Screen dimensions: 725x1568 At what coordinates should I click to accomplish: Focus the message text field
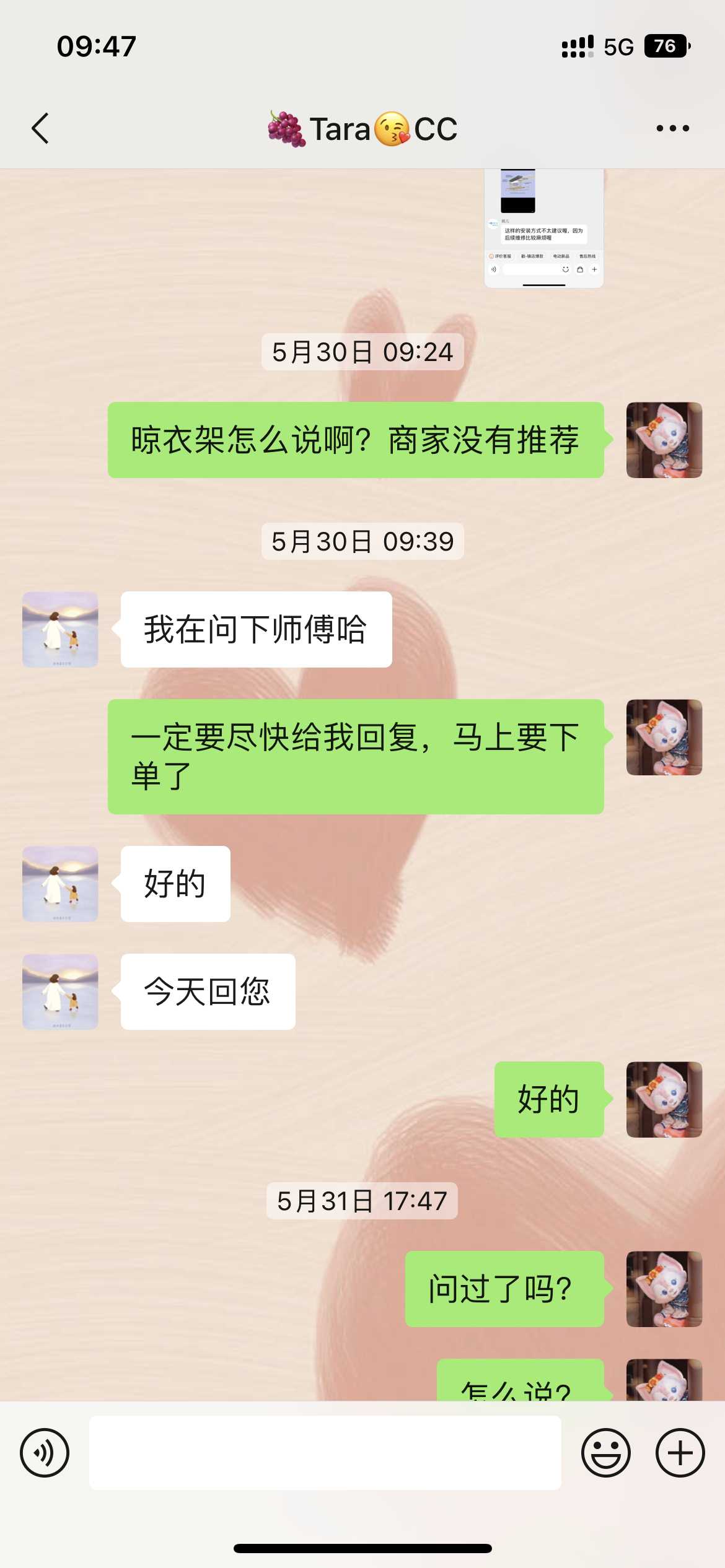325,1453
